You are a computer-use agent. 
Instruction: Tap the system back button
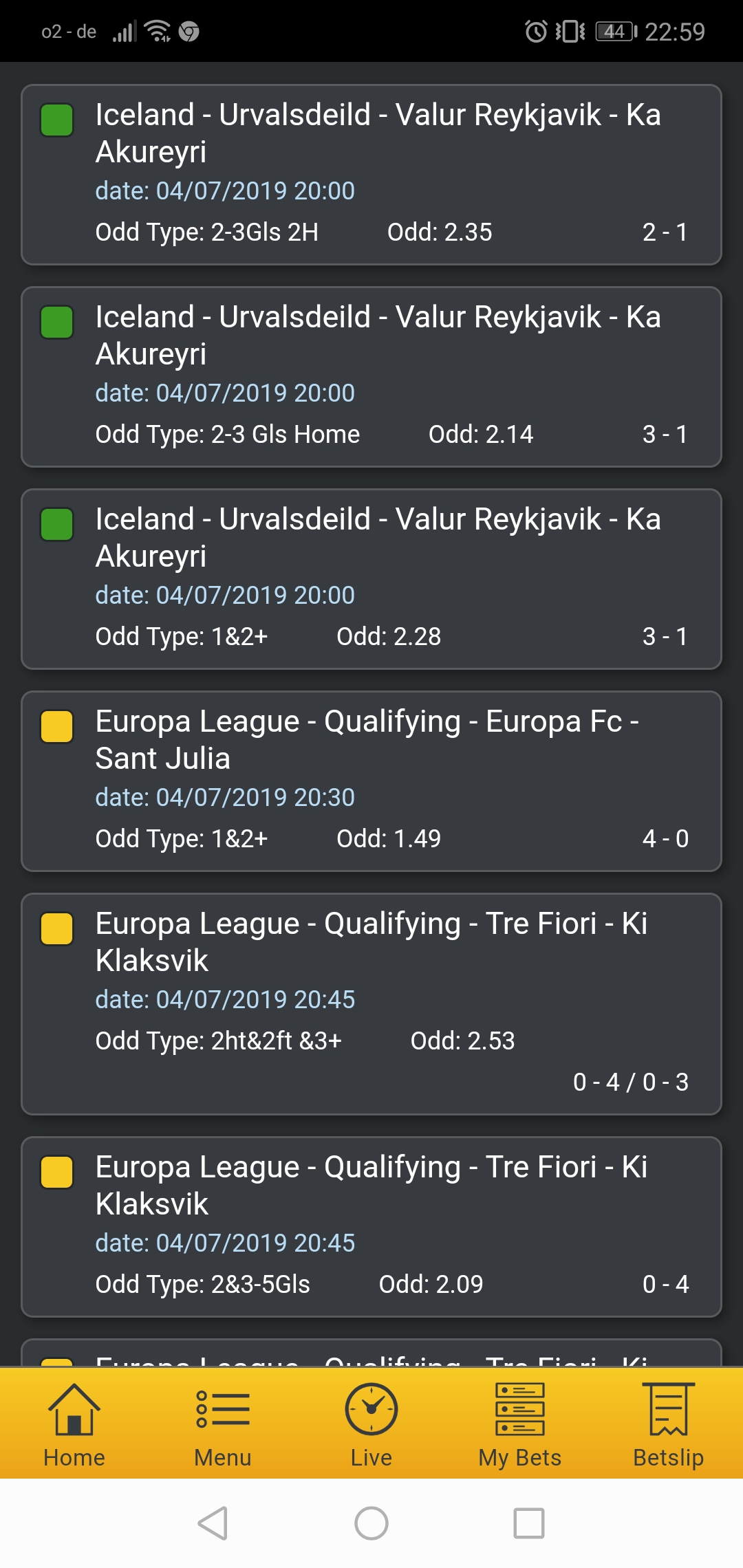213,1523
